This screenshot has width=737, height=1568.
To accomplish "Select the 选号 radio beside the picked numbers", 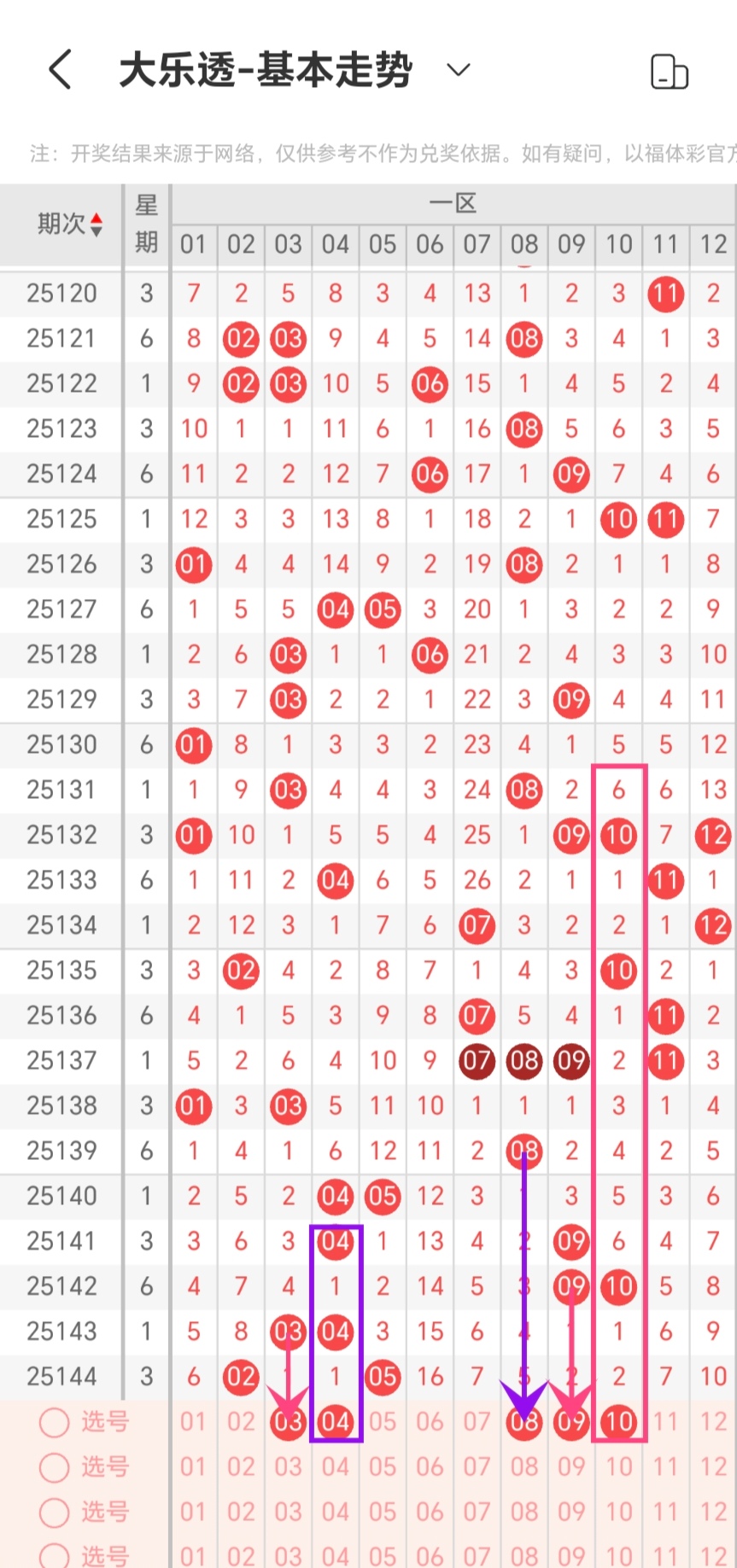I will click(x=55, y=1422).
